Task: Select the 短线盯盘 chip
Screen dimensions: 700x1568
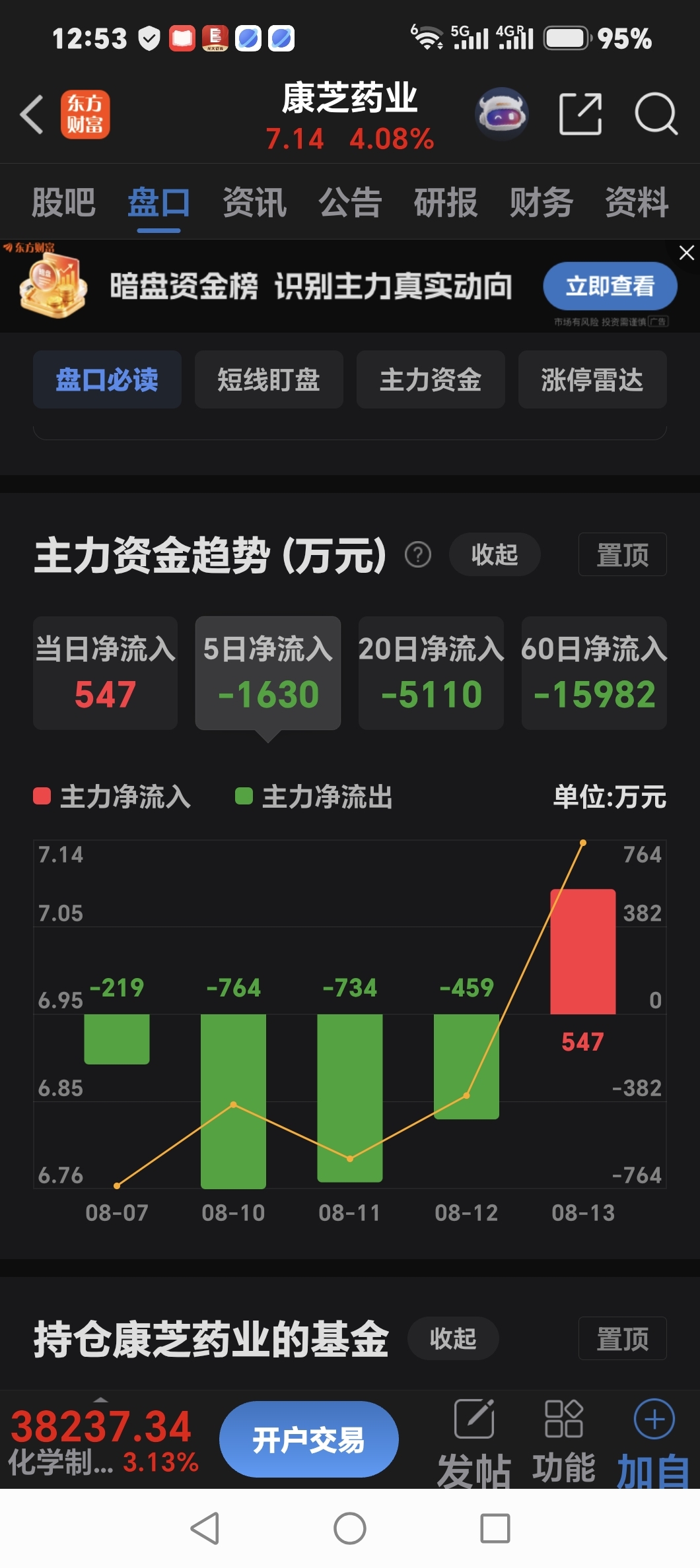Action: [x=269, y=379]
